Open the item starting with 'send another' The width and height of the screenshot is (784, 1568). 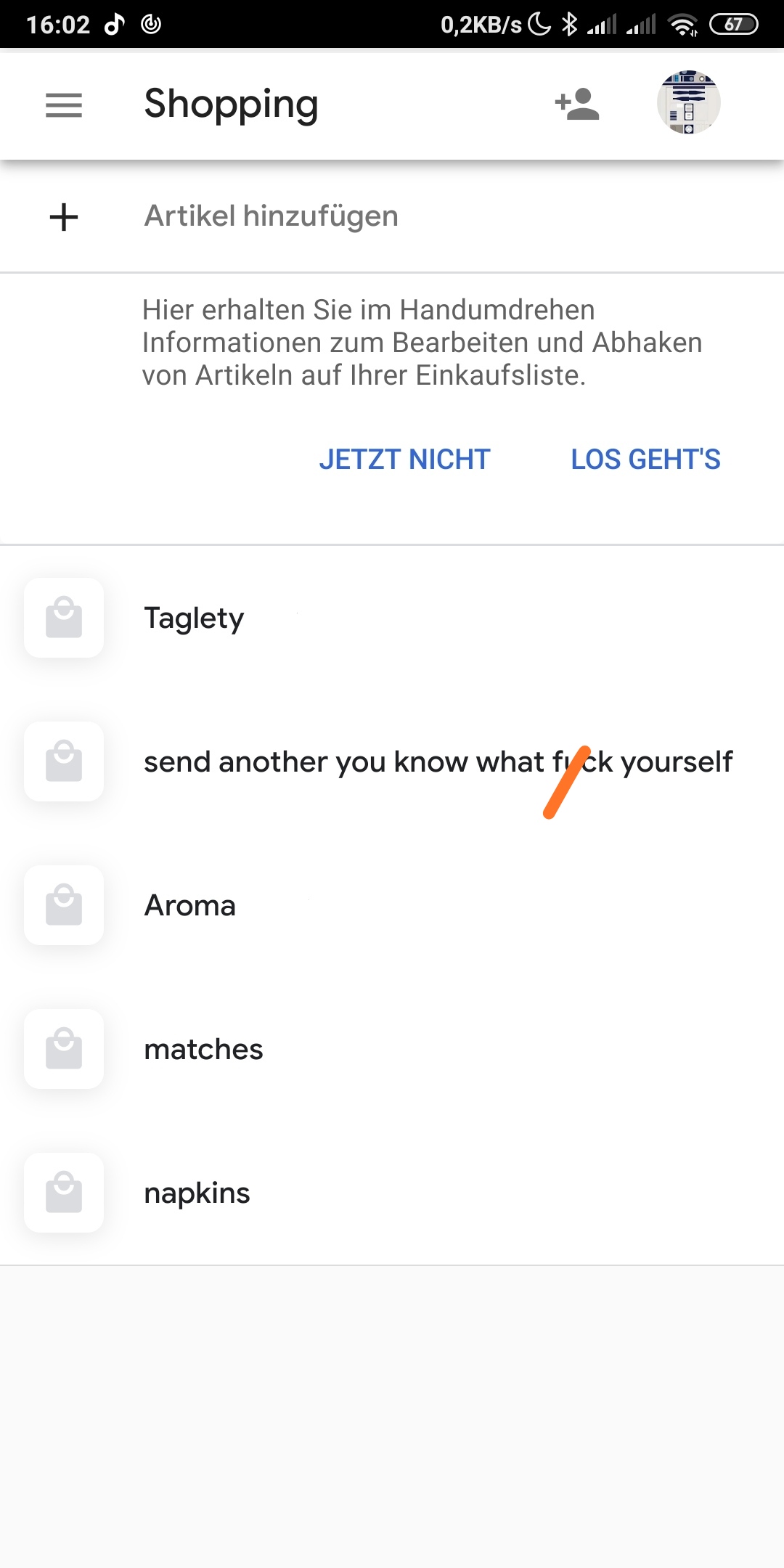438,762
